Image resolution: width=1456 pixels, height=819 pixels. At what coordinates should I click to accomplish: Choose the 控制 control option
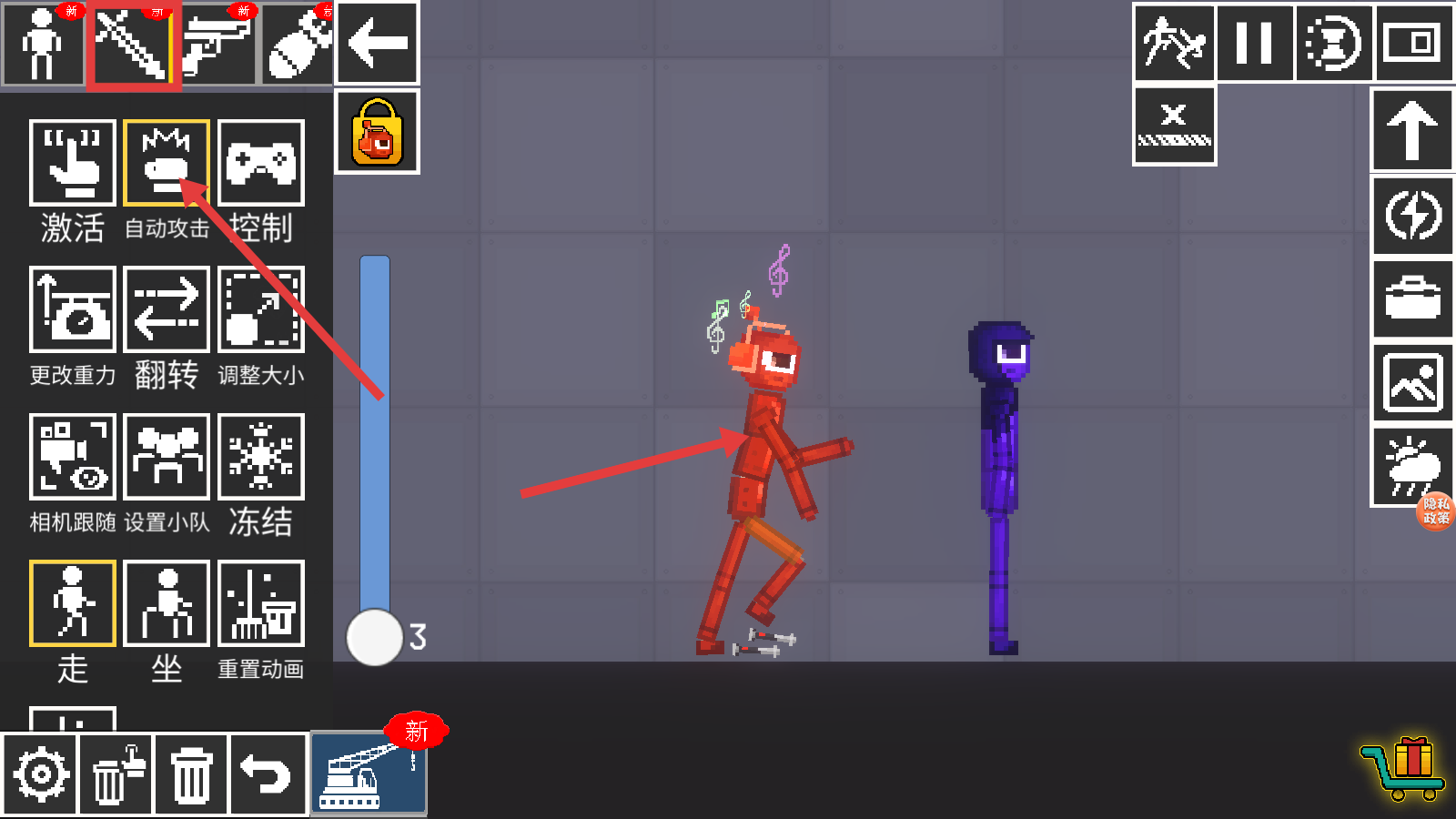261,164
